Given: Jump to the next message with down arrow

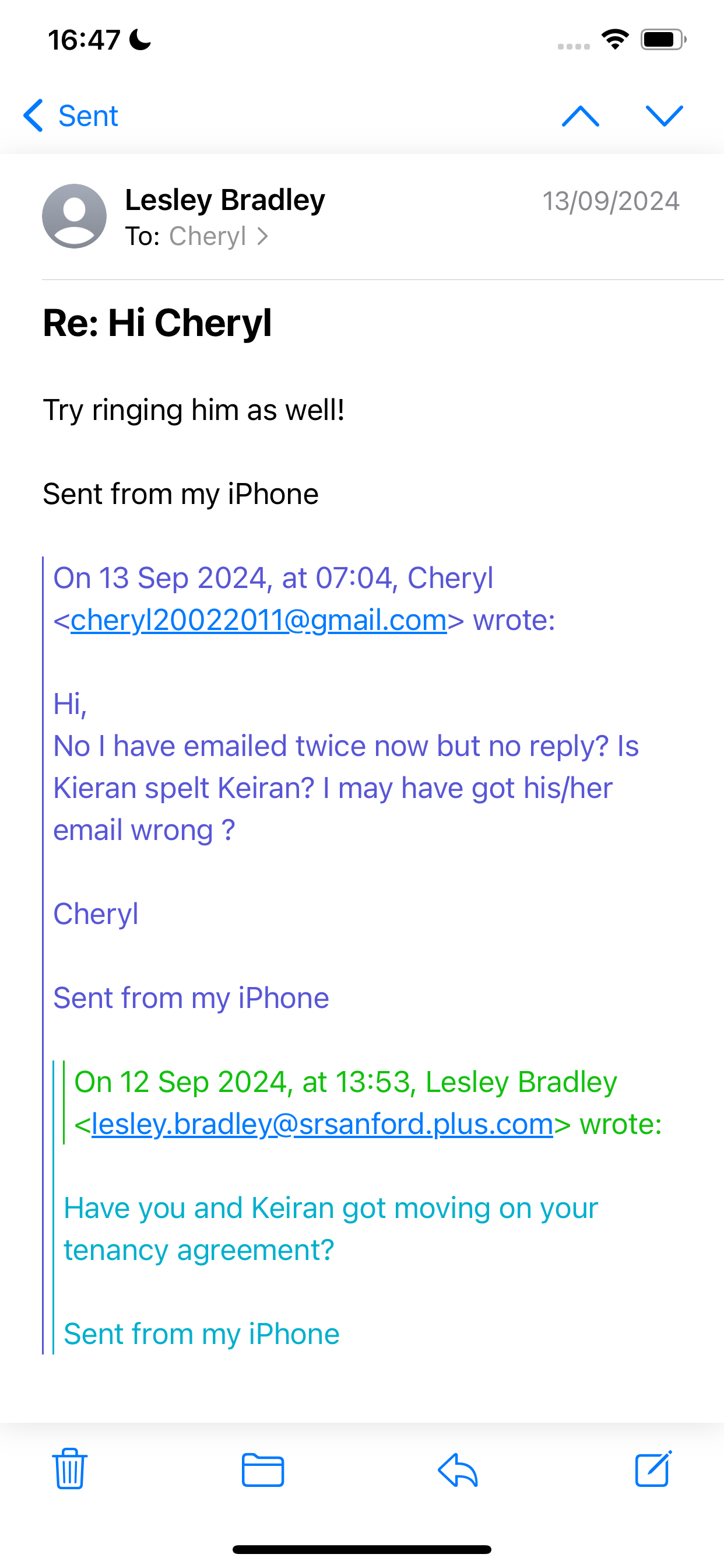Looking at the screenshot, I should [664, 116].
